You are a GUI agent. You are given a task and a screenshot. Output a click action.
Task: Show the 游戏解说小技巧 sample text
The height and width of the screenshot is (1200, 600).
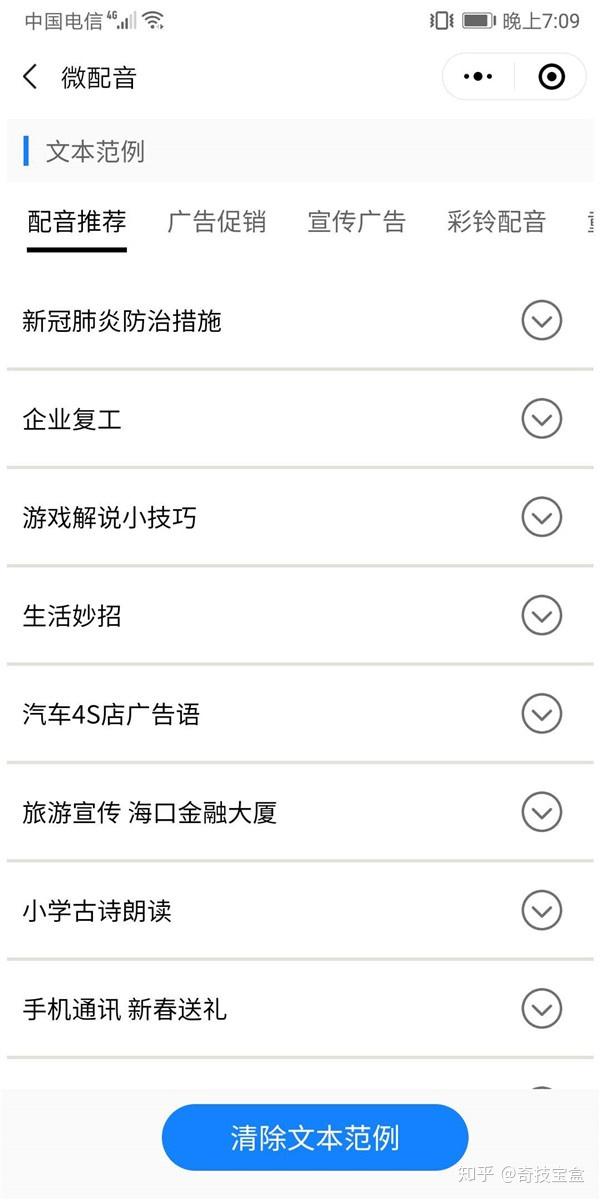click(541, 517)
